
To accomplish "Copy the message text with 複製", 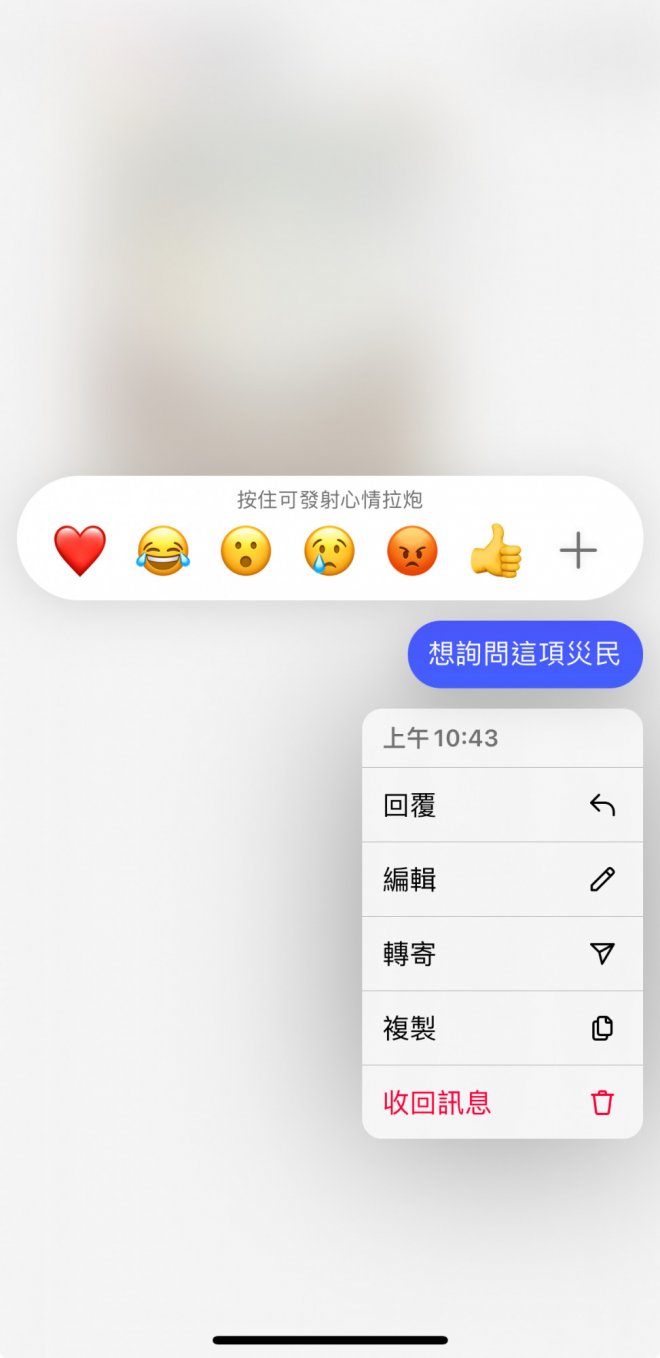I will (x=501, y=1028).
